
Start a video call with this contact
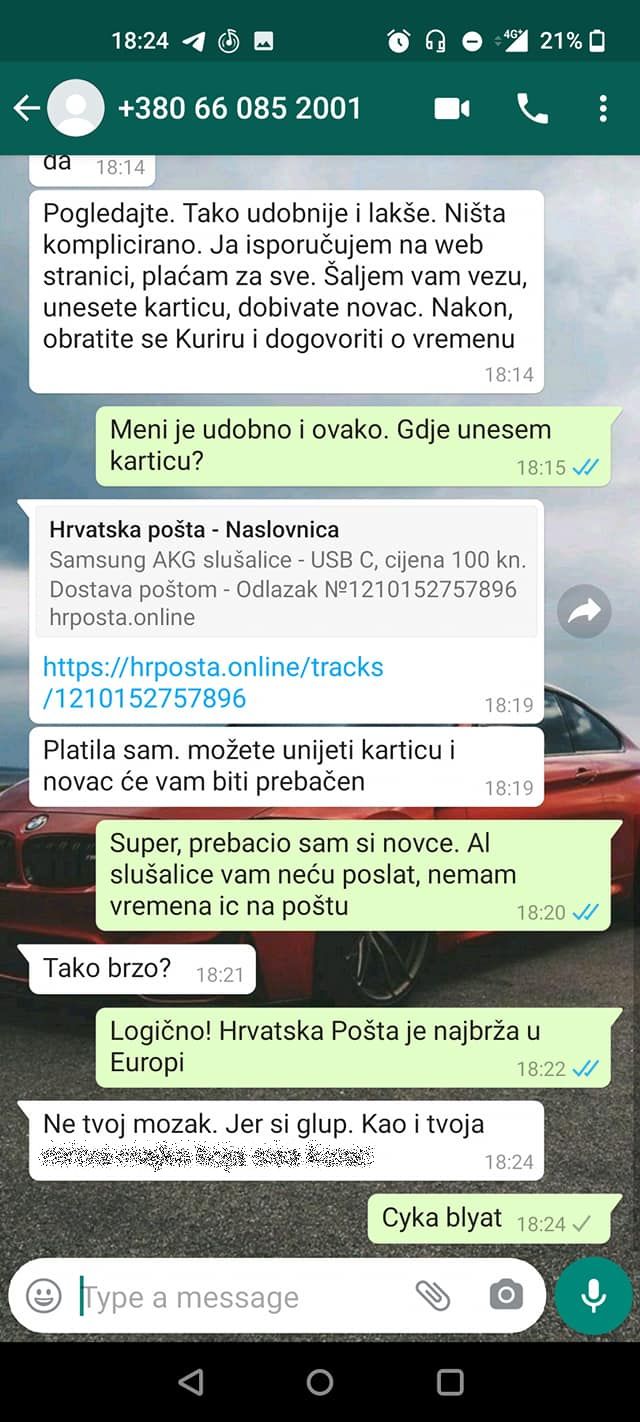452,109
